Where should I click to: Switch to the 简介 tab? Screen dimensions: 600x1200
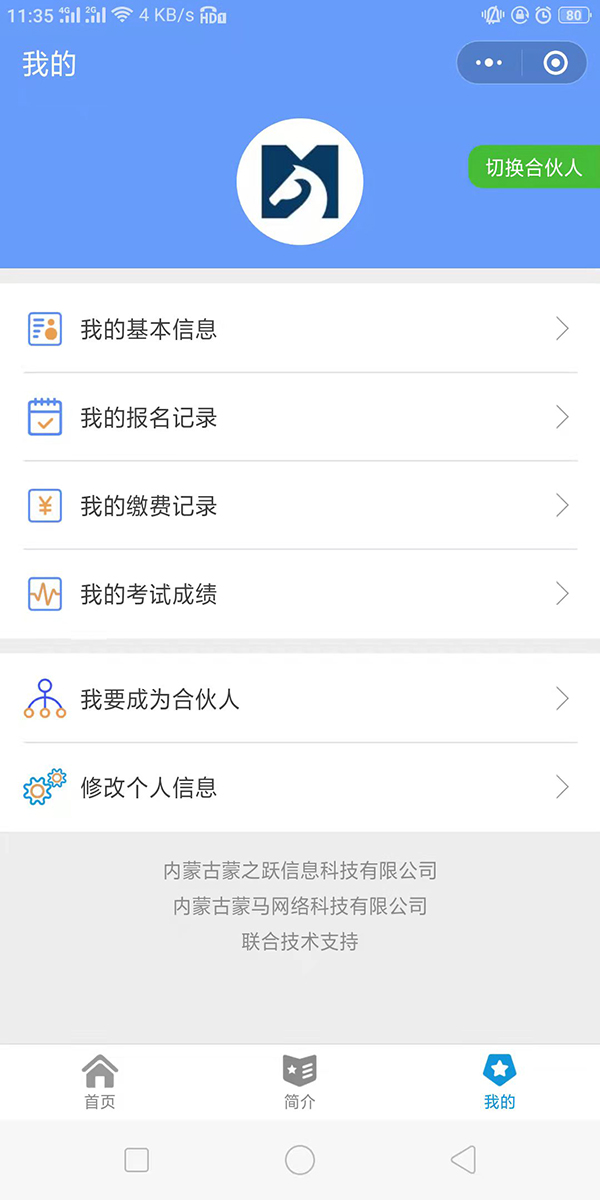(300, 1083)
